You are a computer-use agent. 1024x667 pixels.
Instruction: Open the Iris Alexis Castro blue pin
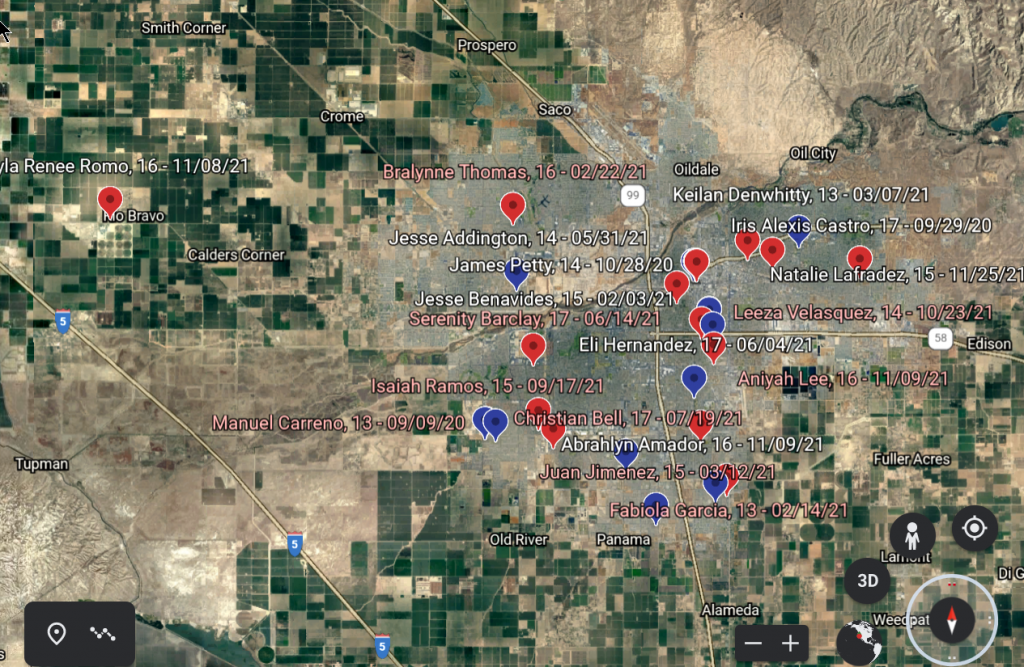tap(798, 229)
